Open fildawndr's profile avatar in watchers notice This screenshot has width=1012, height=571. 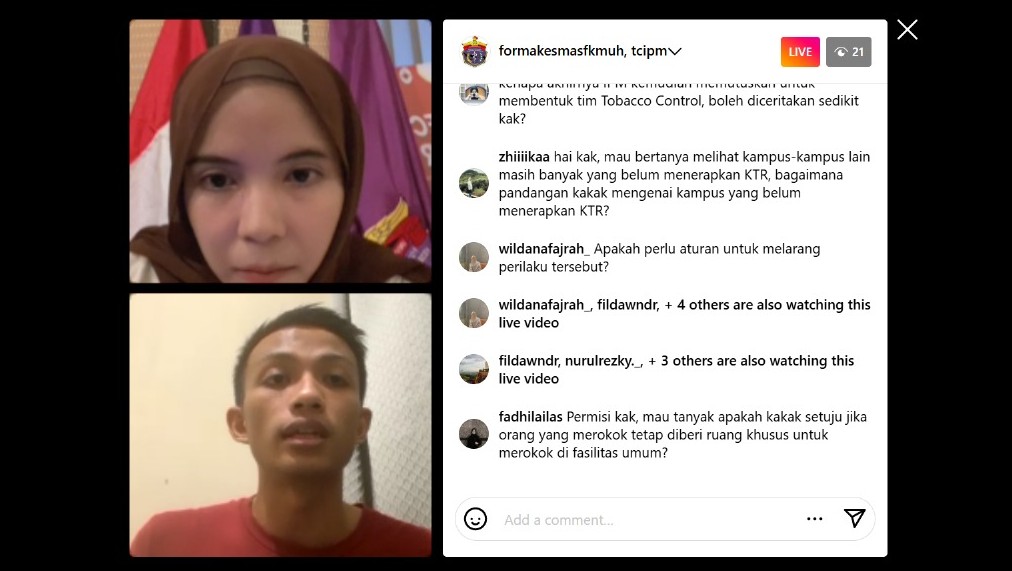pos(474,369)
